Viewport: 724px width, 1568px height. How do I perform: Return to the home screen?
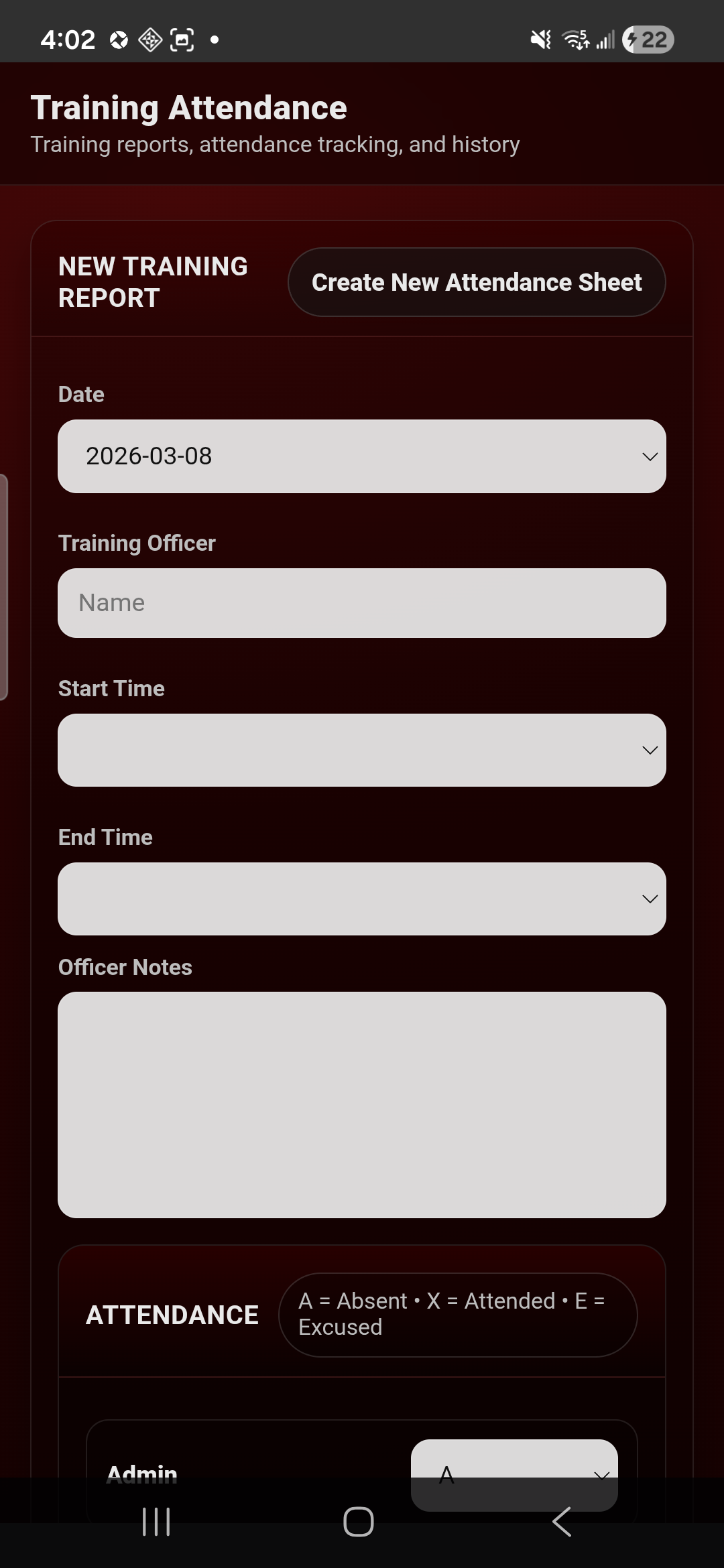[x=359, y=1522]
